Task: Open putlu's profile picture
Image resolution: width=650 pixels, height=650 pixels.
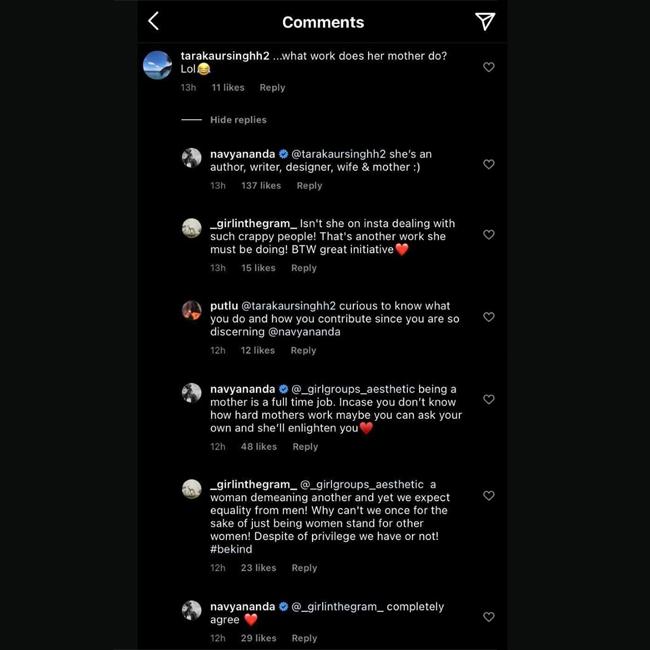Action: tap(192, 311)
